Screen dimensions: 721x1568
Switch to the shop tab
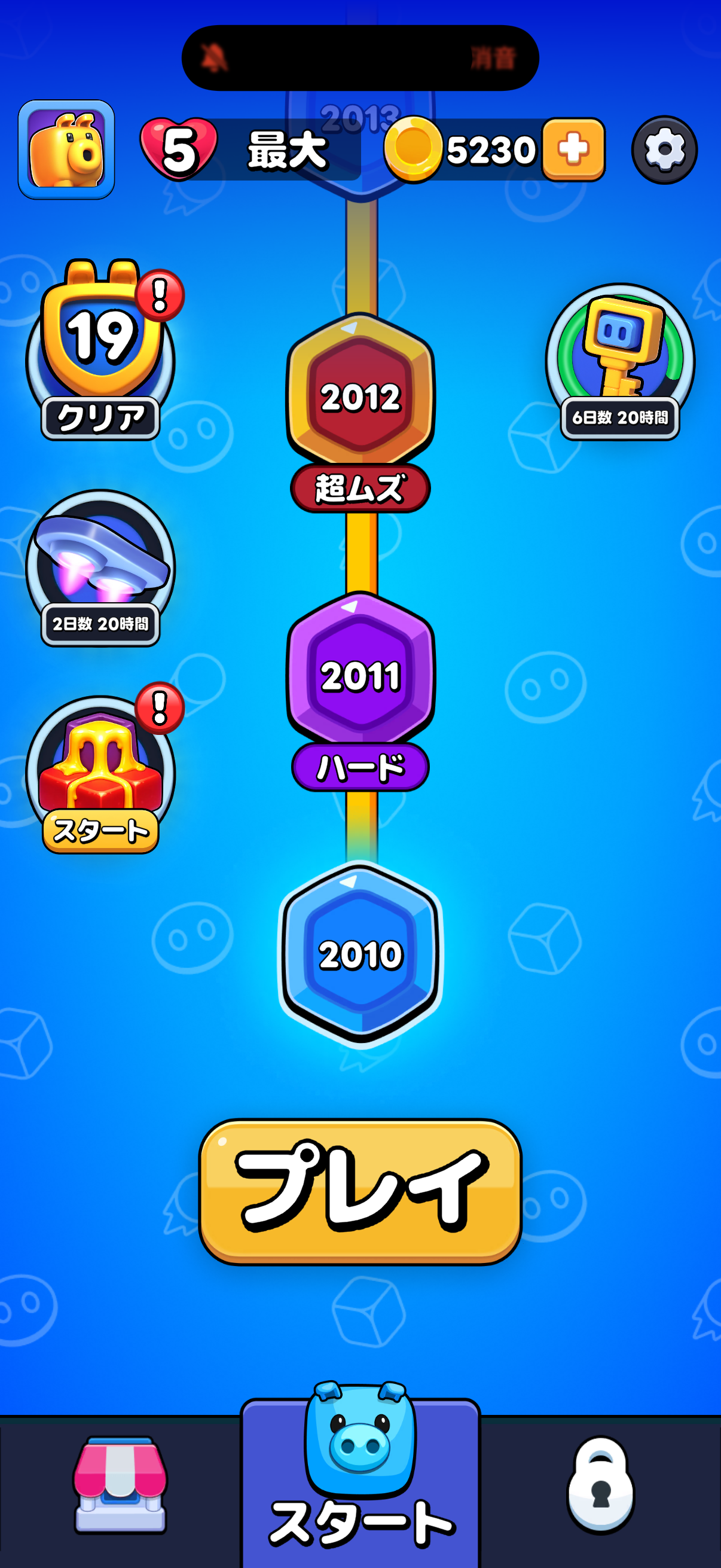(120, 1485)
